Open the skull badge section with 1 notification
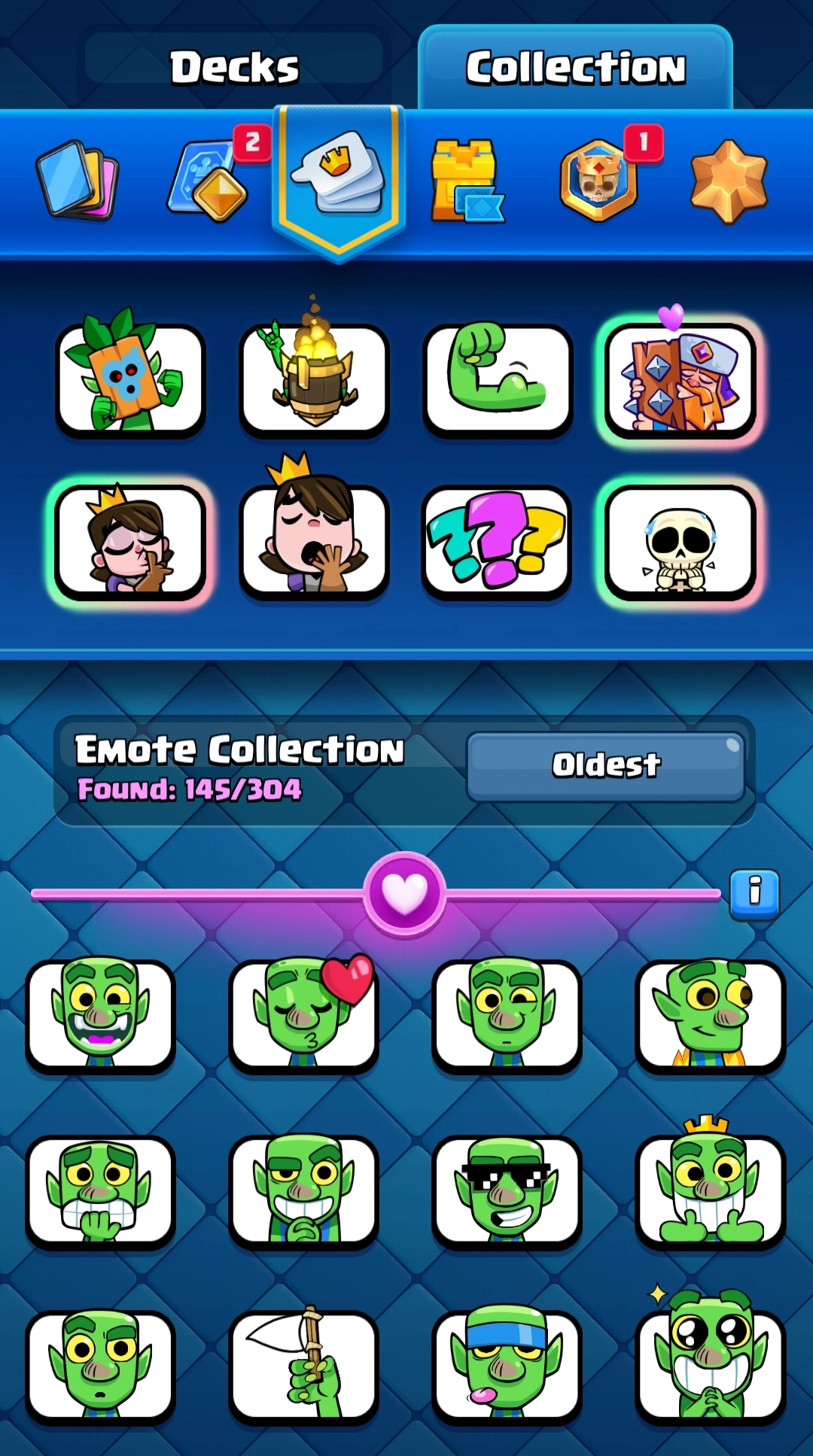The image size is (813, 1456). pos(600,181)
